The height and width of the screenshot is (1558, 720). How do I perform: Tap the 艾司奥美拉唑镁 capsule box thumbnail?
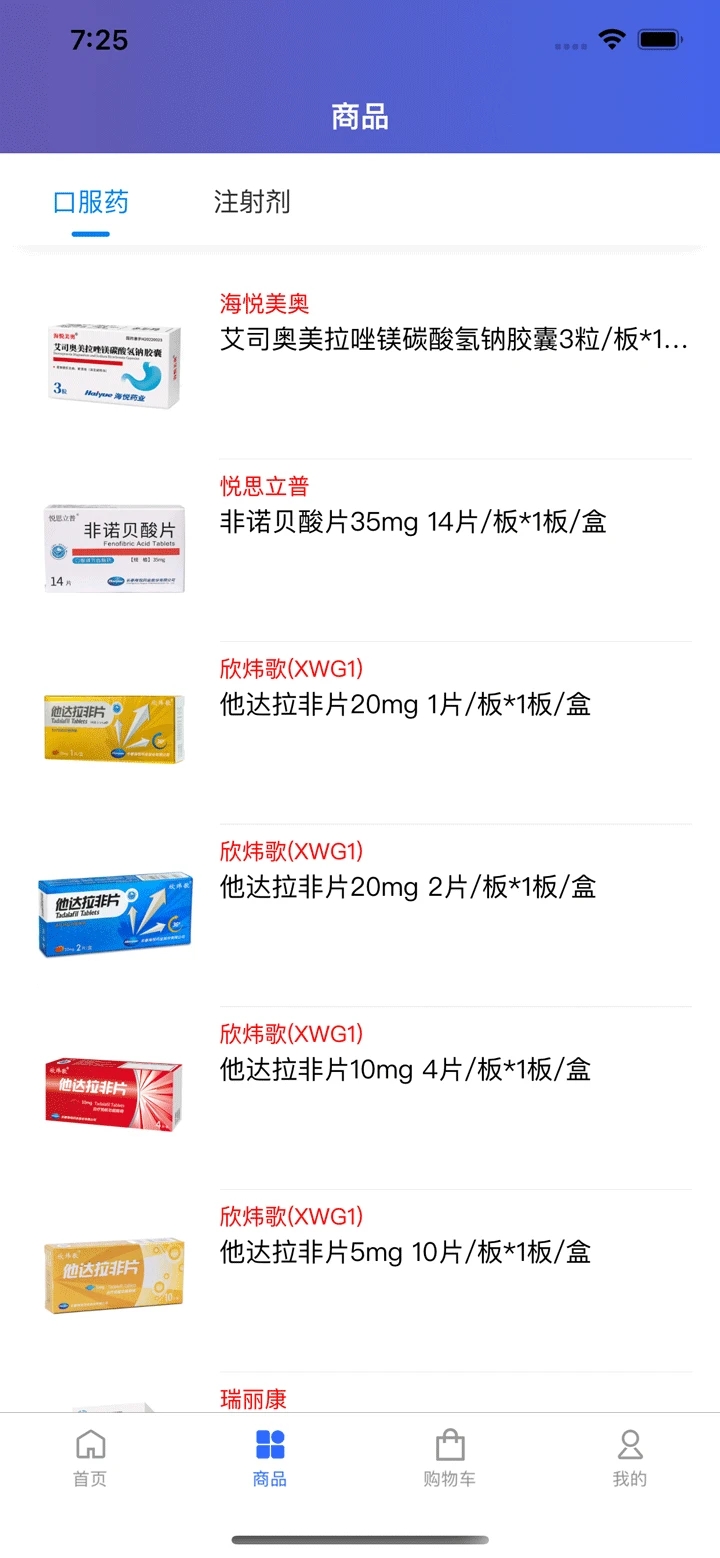[114, 365]
